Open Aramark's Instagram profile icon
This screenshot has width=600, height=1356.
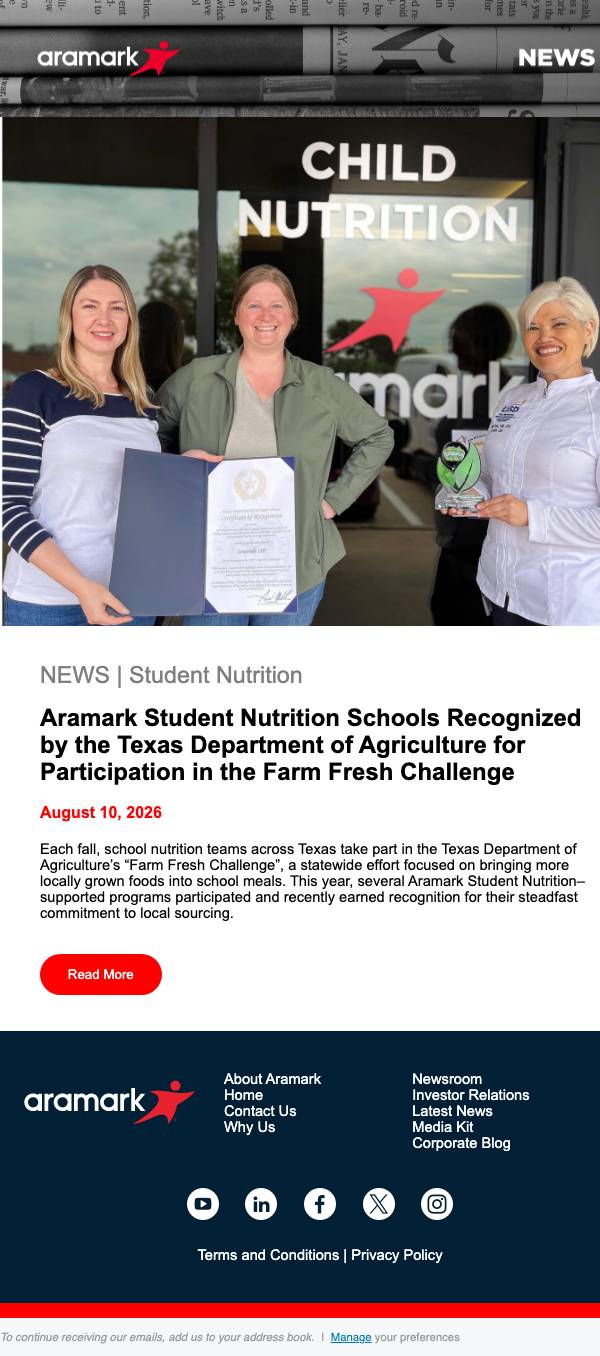click(437, 1204)
